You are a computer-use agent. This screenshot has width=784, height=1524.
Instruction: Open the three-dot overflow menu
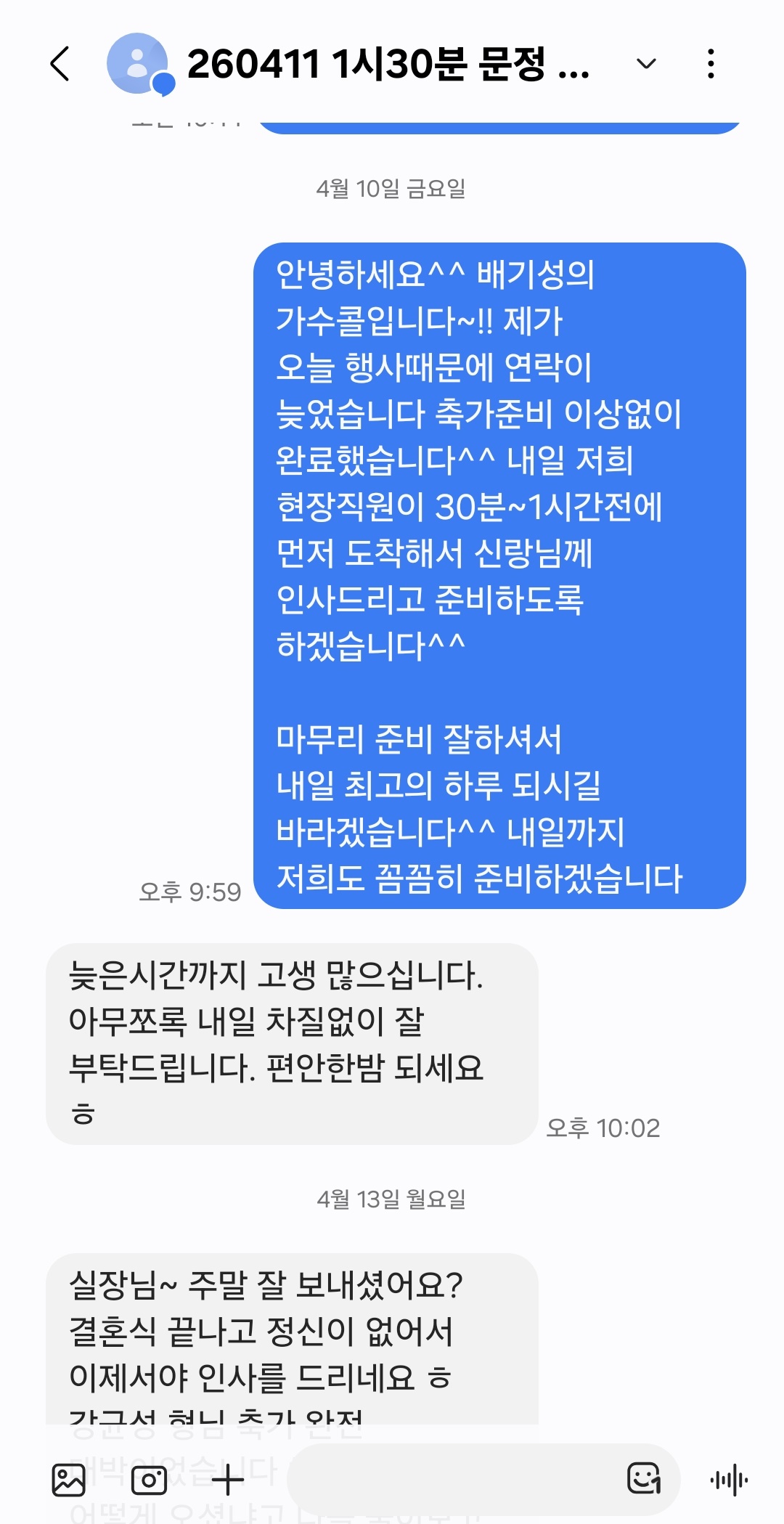tap(711, 64)
